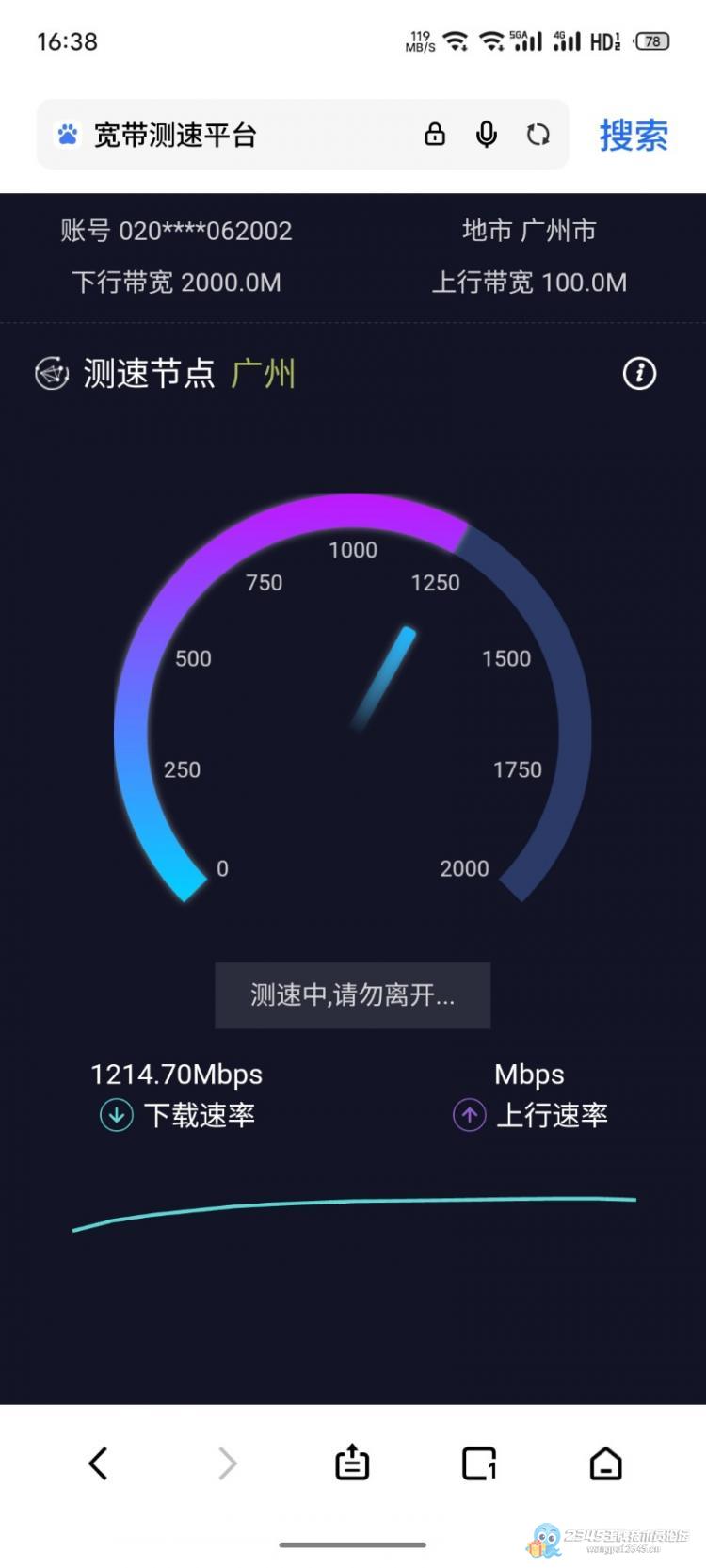This screenshot has height=1568, width=706.
Task: Return to the browser home page
Action: point(605,1463)
